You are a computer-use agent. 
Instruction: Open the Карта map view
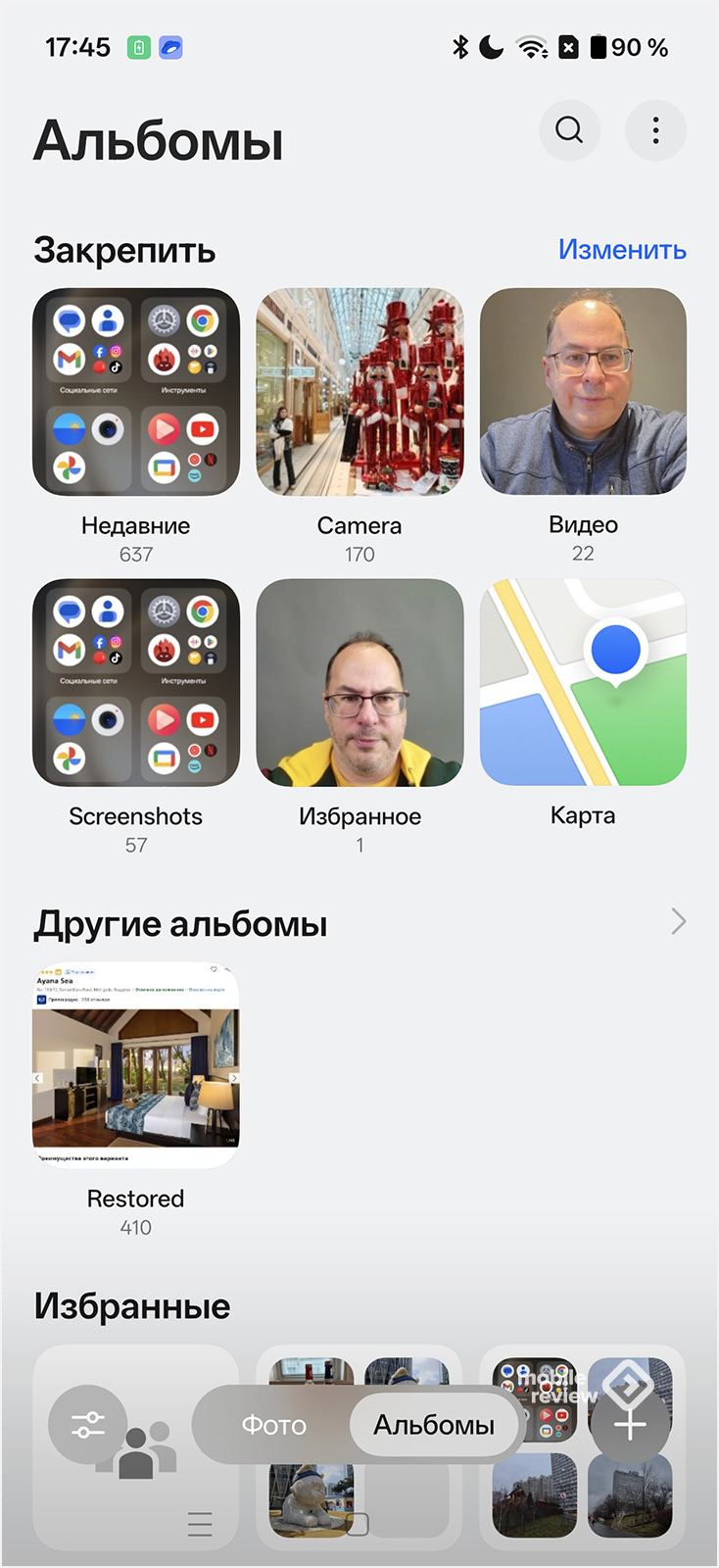coord(583,682)
